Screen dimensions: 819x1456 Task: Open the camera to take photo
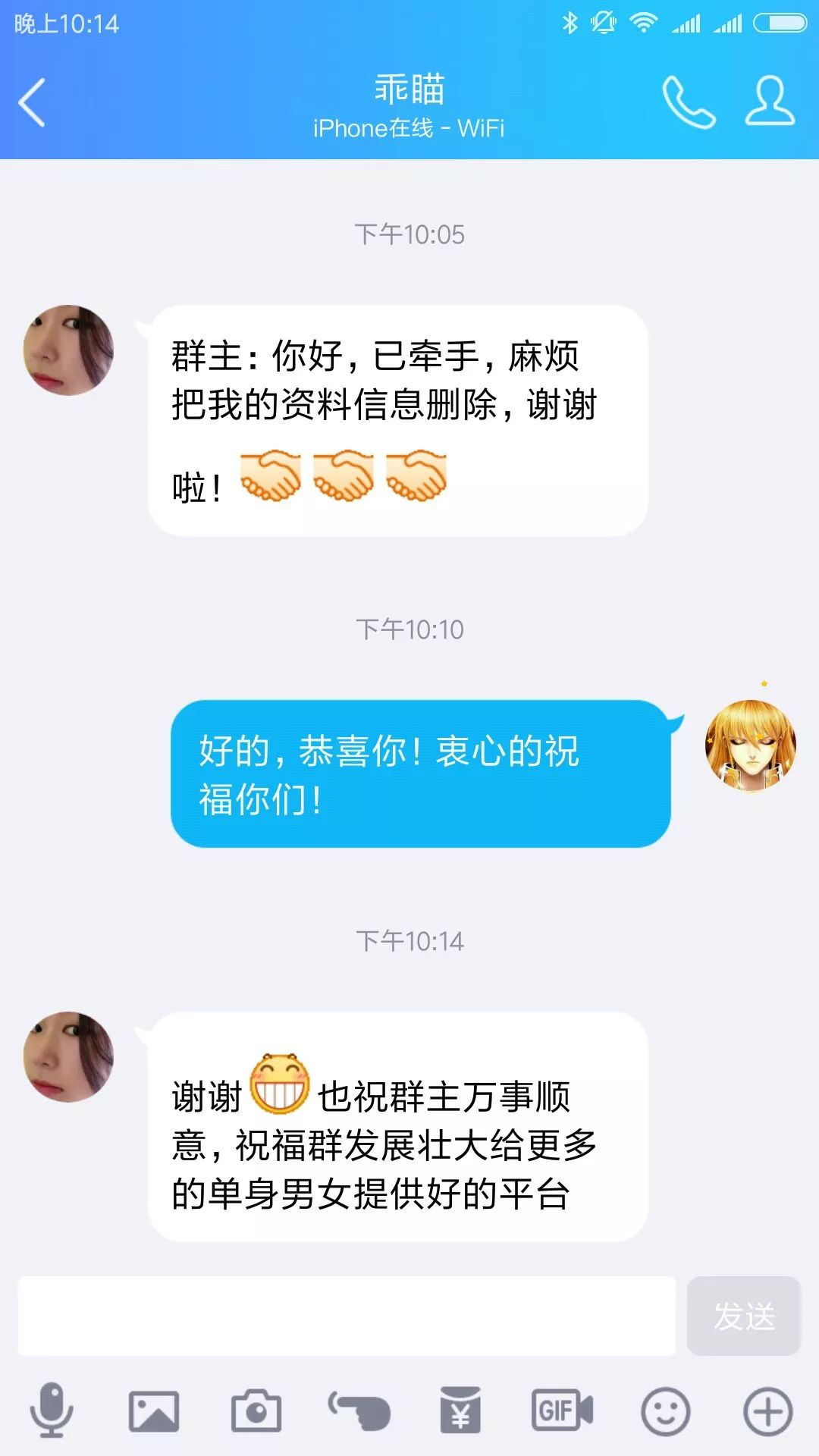pos(256,1411)
